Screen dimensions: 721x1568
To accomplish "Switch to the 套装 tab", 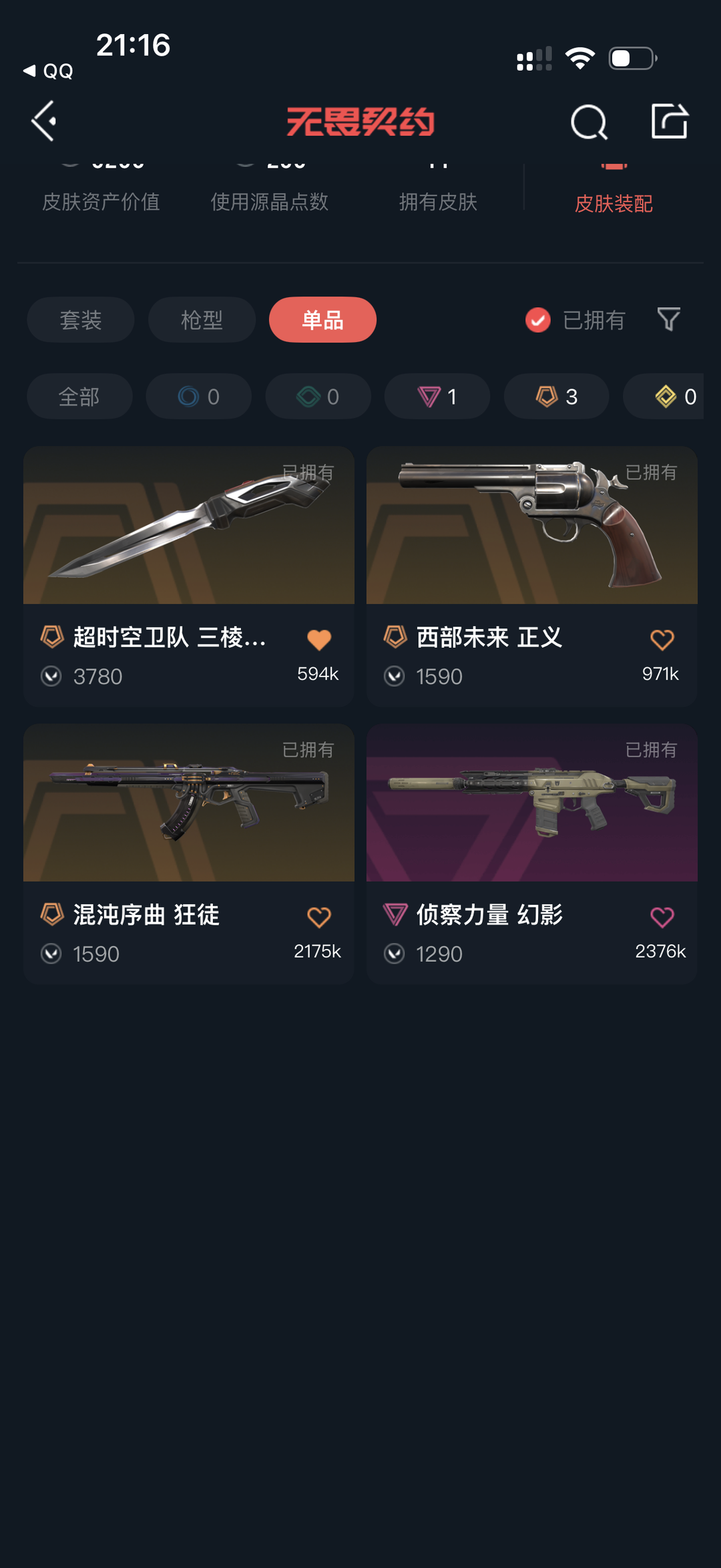I will point(81,320).
